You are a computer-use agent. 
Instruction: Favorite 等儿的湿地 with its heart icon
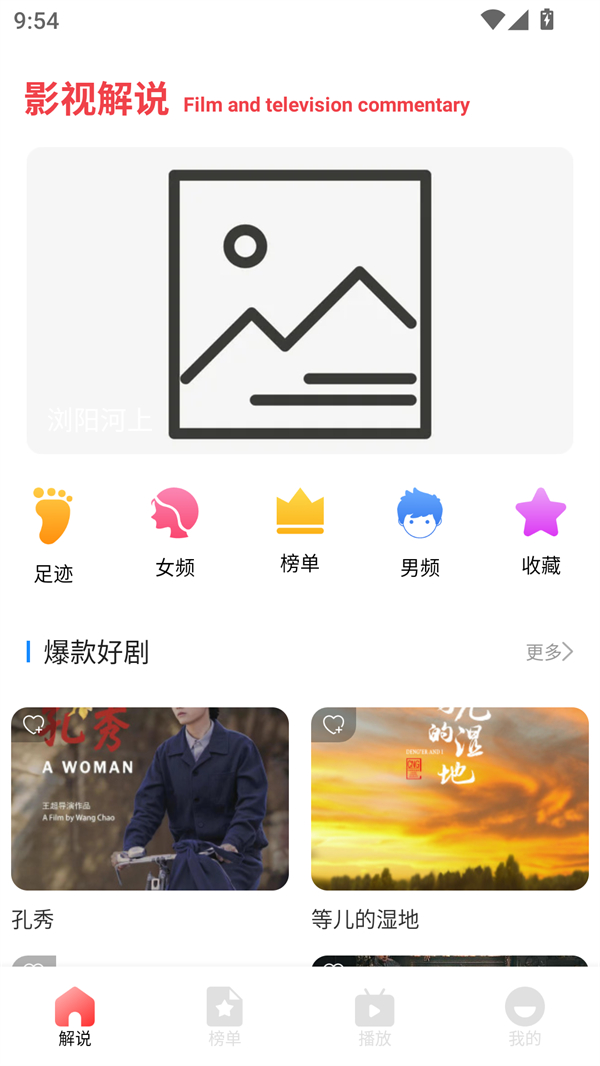point(334,724)
